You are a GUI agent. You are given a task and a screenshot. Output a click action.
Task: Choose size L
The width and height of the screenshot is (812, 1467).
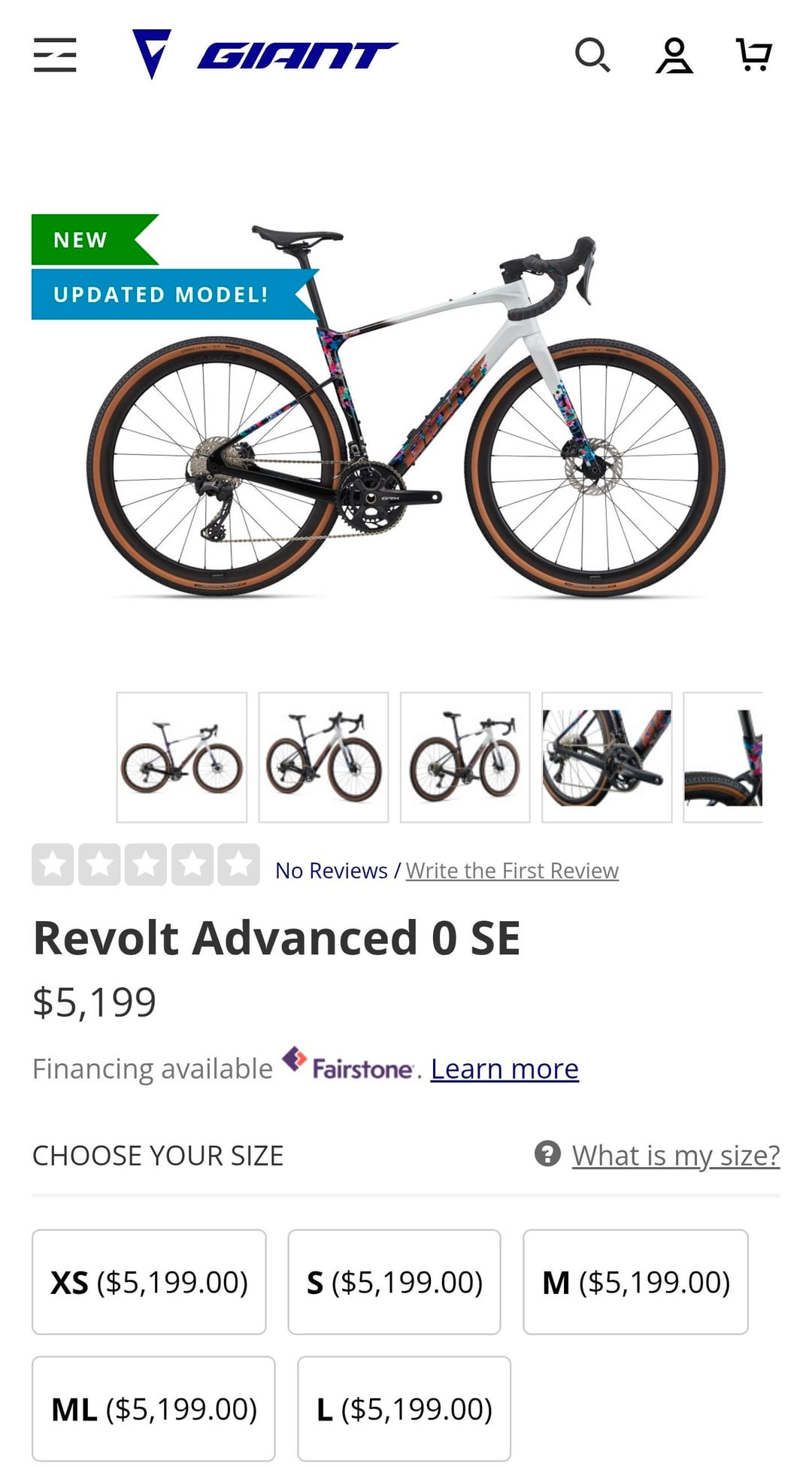point(404,1408)
